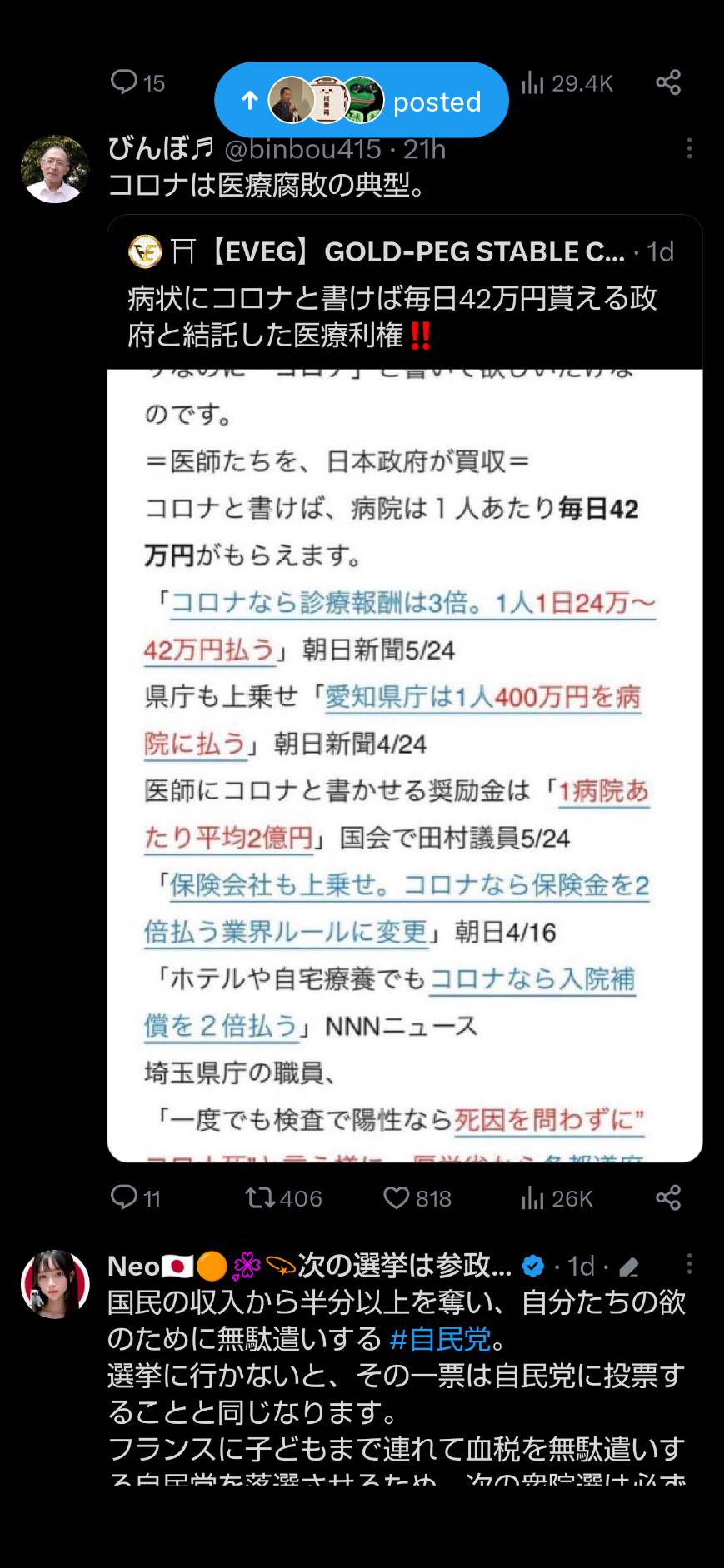
Task: Tap the "posted" new posts pill
Action: pyautogui.click(x=362, y=100)
